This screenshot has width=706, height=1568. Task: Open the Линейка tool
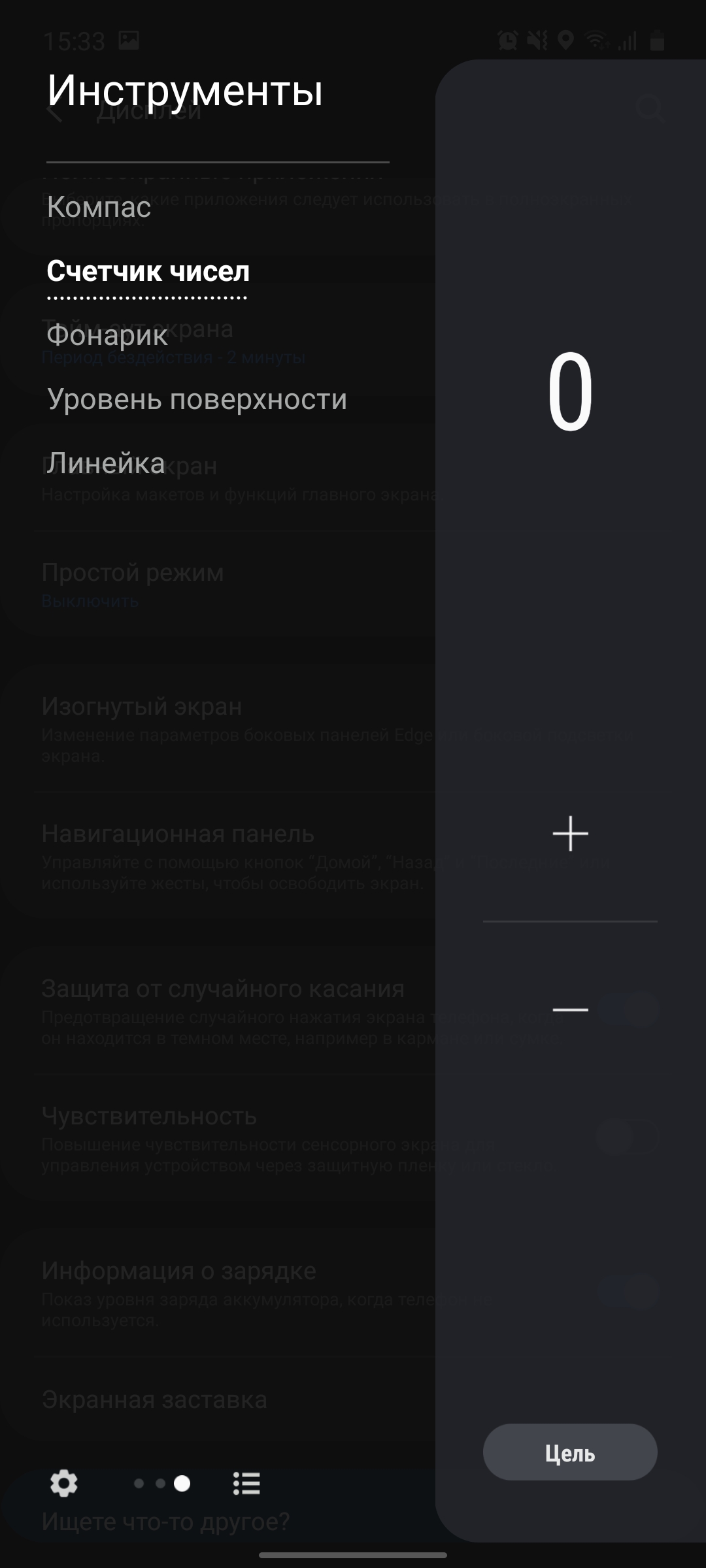pos(105,463)
